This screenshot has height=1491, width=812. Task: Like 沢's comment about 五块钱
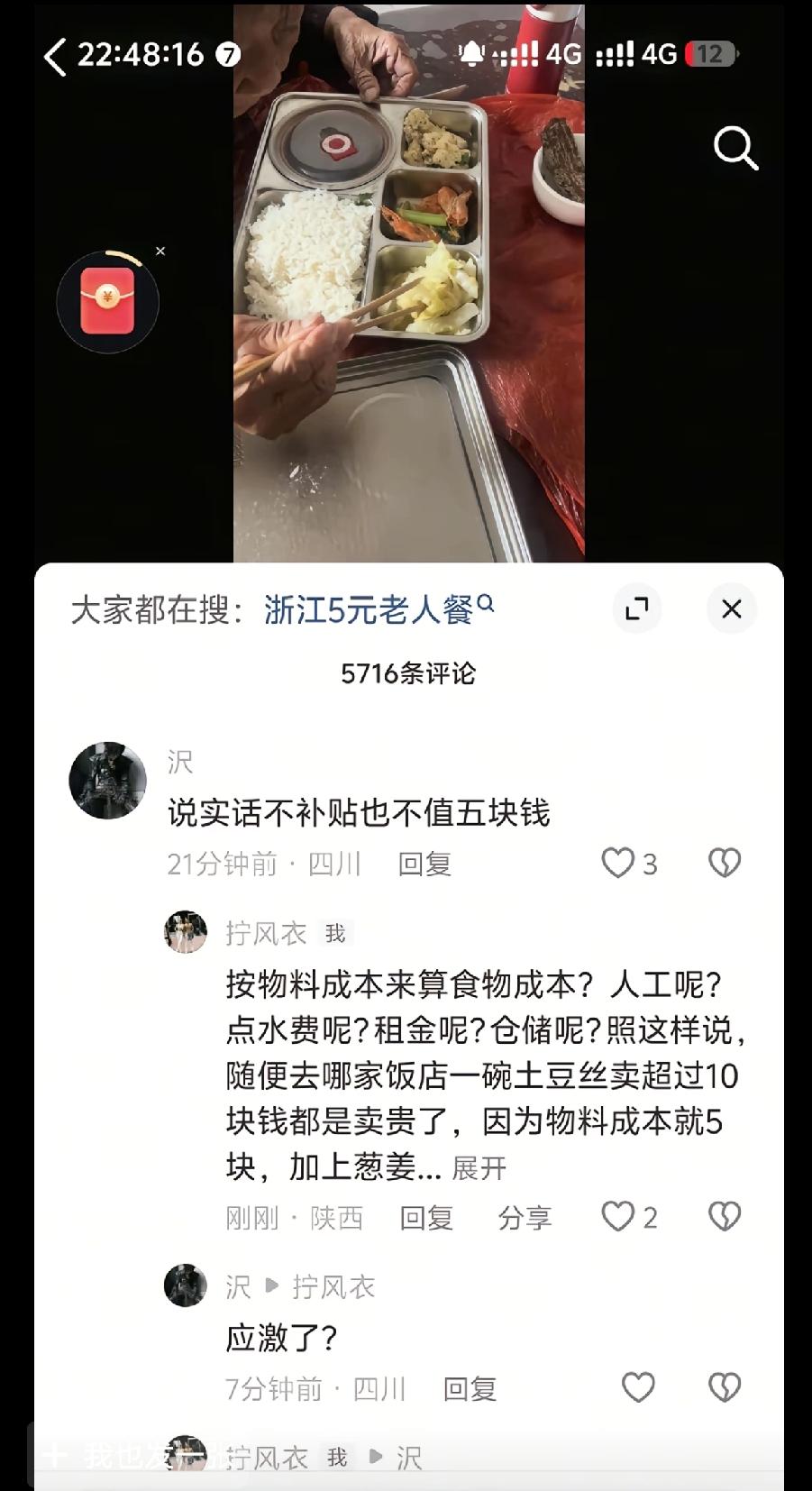point(618,864)
